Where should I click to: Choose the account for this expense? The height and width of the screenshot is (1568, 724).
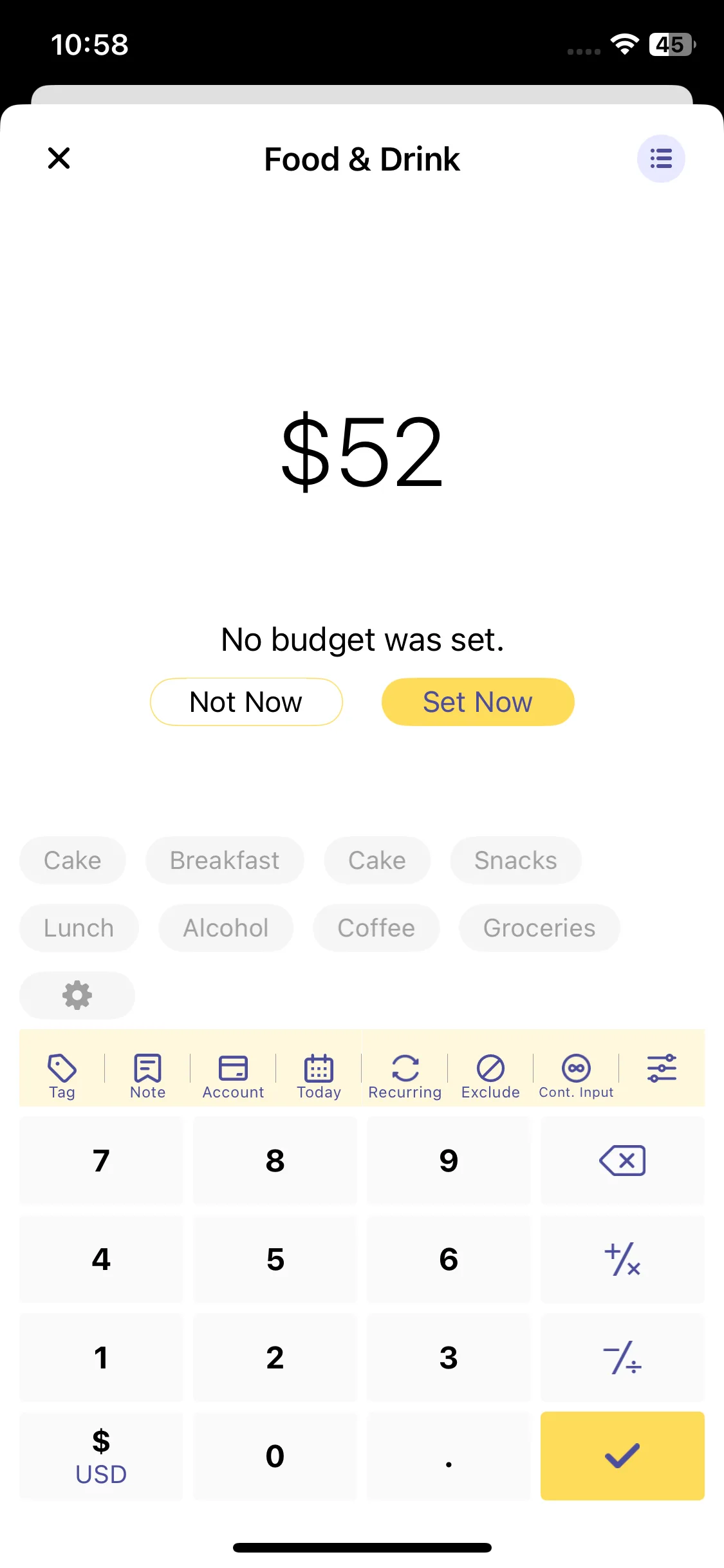[233, 1076]
